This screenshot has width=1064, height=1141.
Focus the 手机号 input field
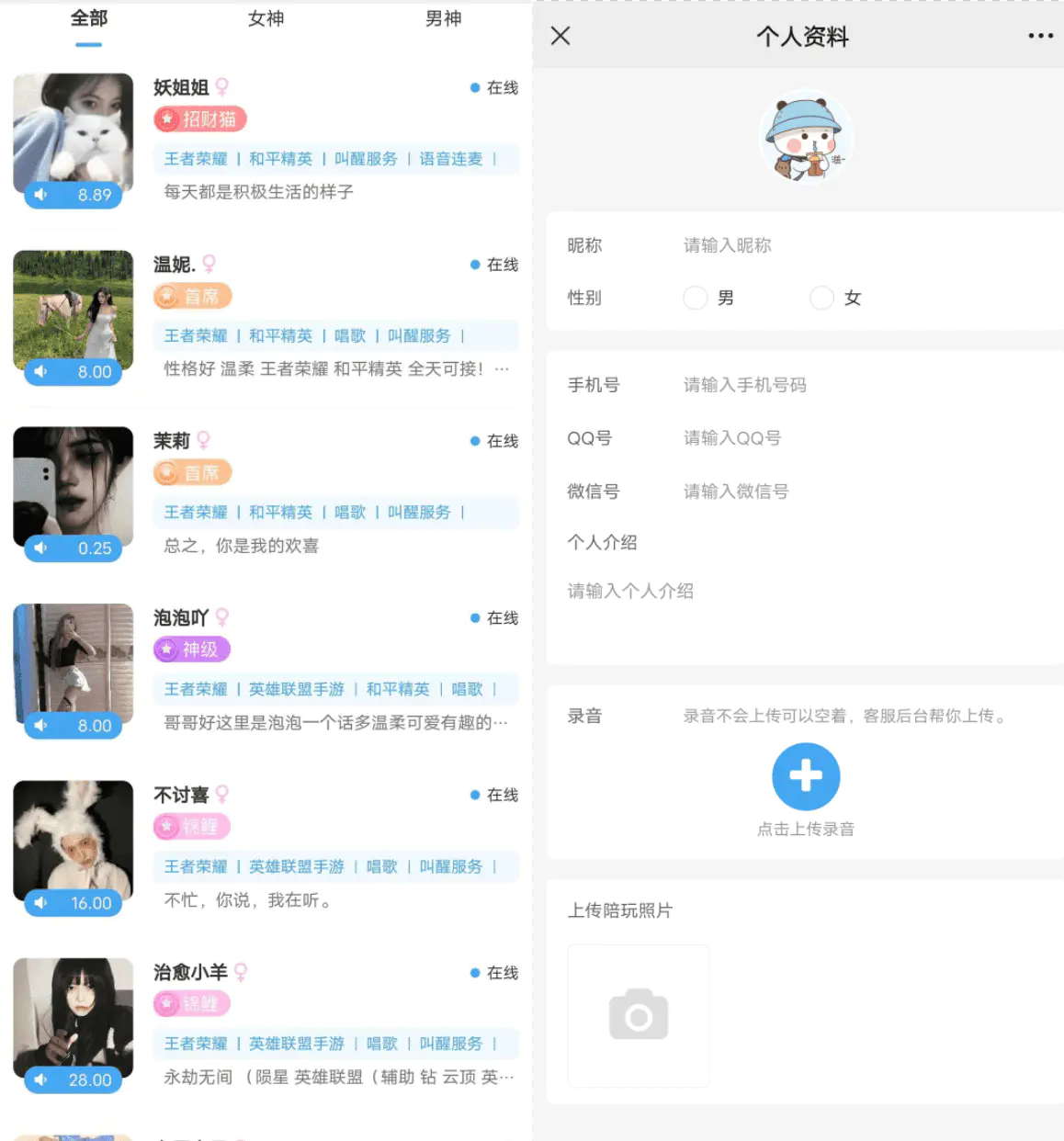pyautogui.click(x=827, y=385)
